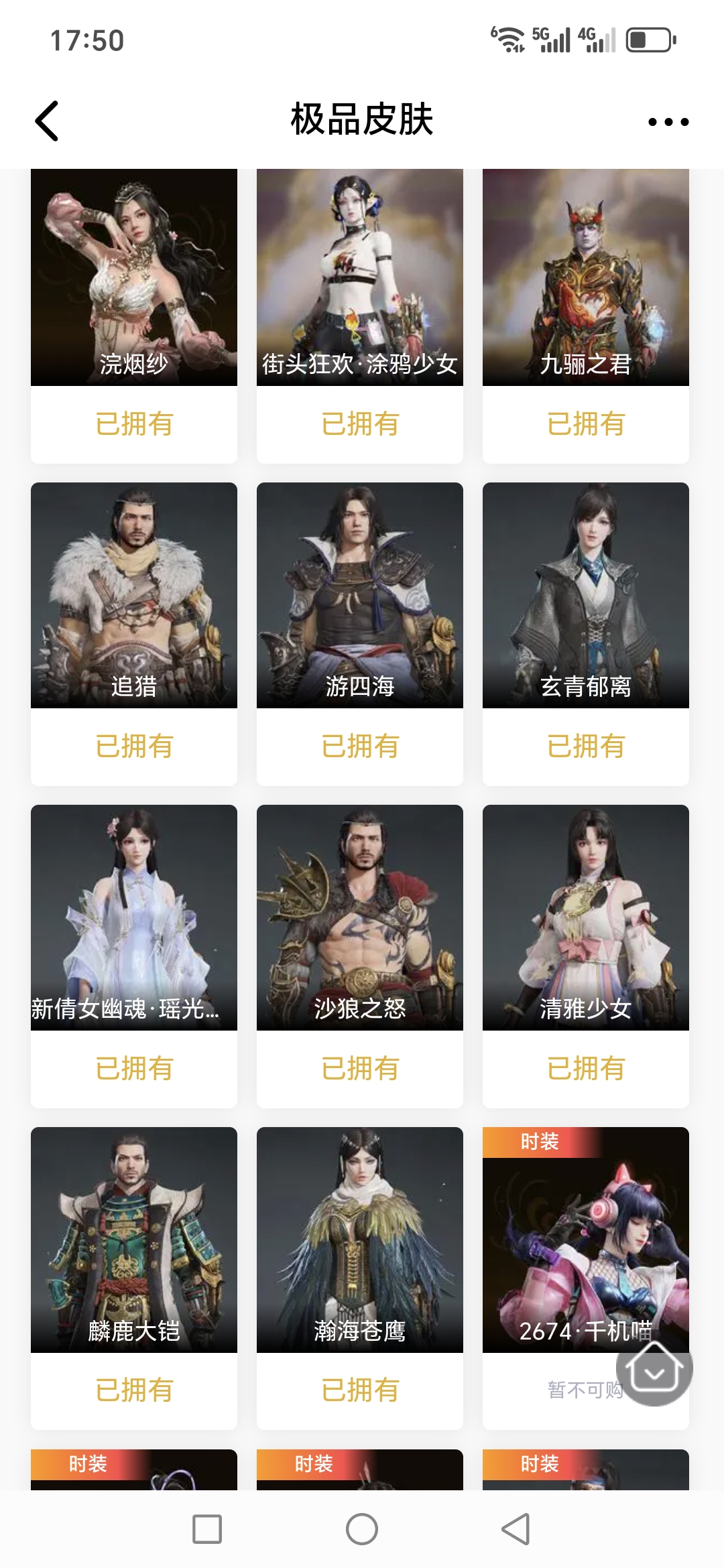The width and height of the screenshot is (724, 1568).
Task: Open the 瀚海苍鹰 skin card
Action: (360, 1240)
